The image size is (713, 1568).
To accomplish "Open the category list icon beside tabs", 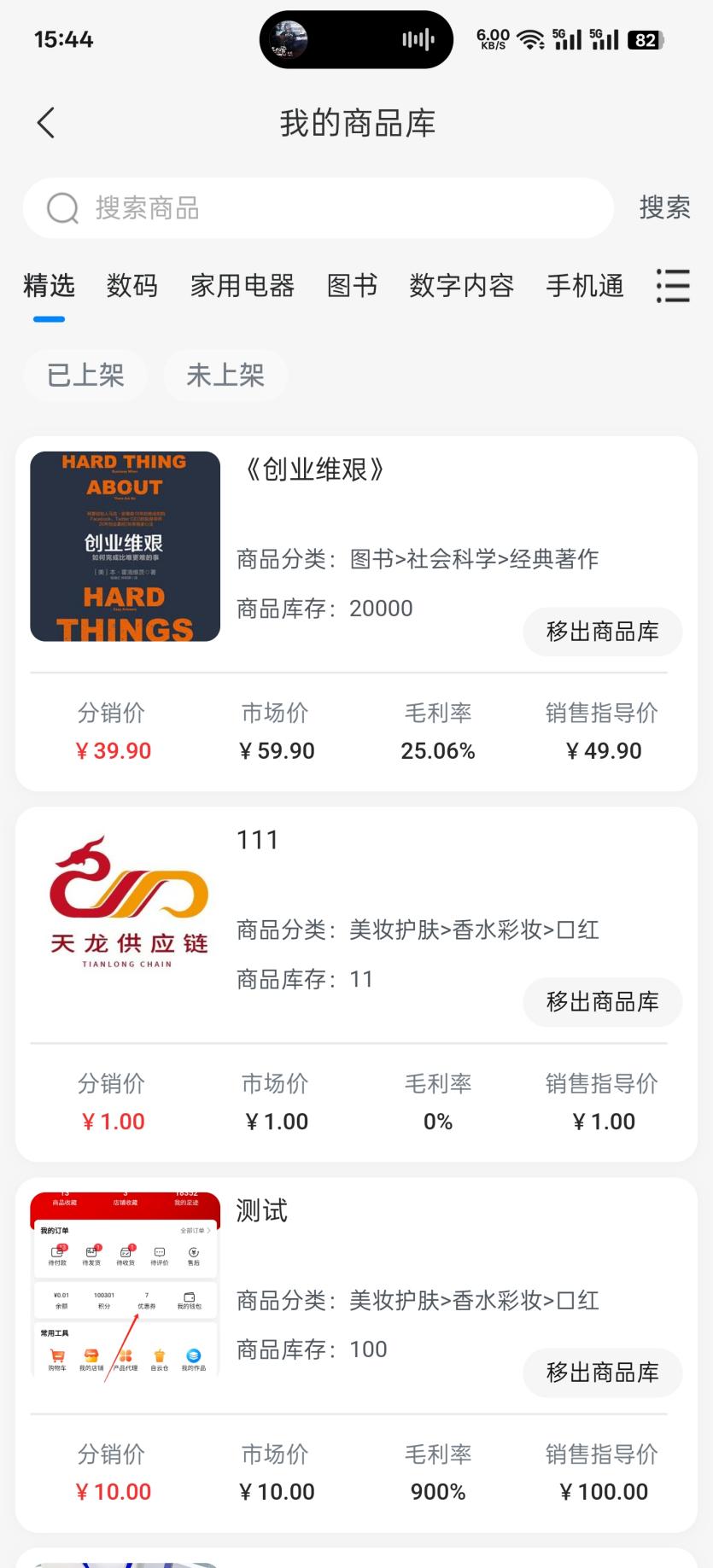I will [x=673, y=287].
